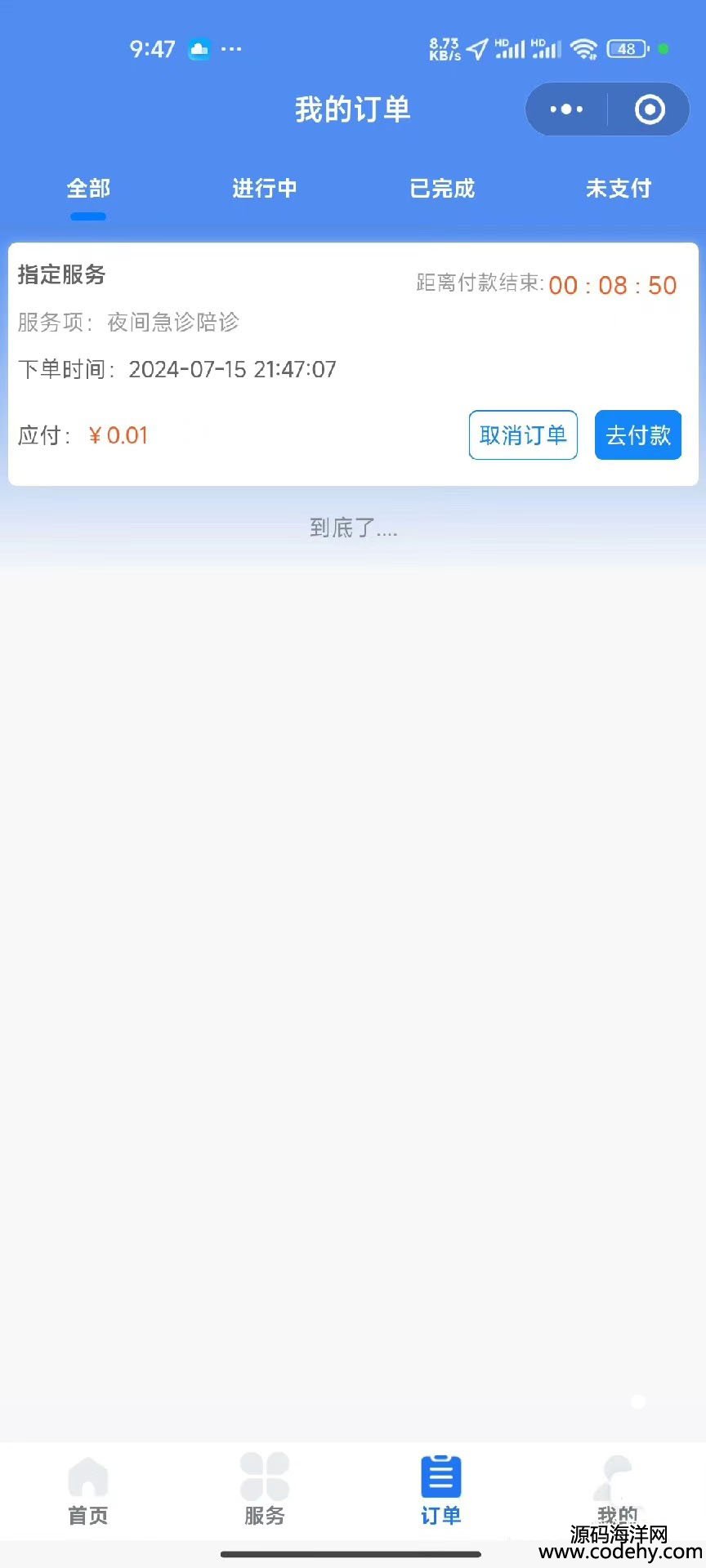Go to the 首页 bottom tab
This screenshot has height=1568, width=706.
point(88,1491)
